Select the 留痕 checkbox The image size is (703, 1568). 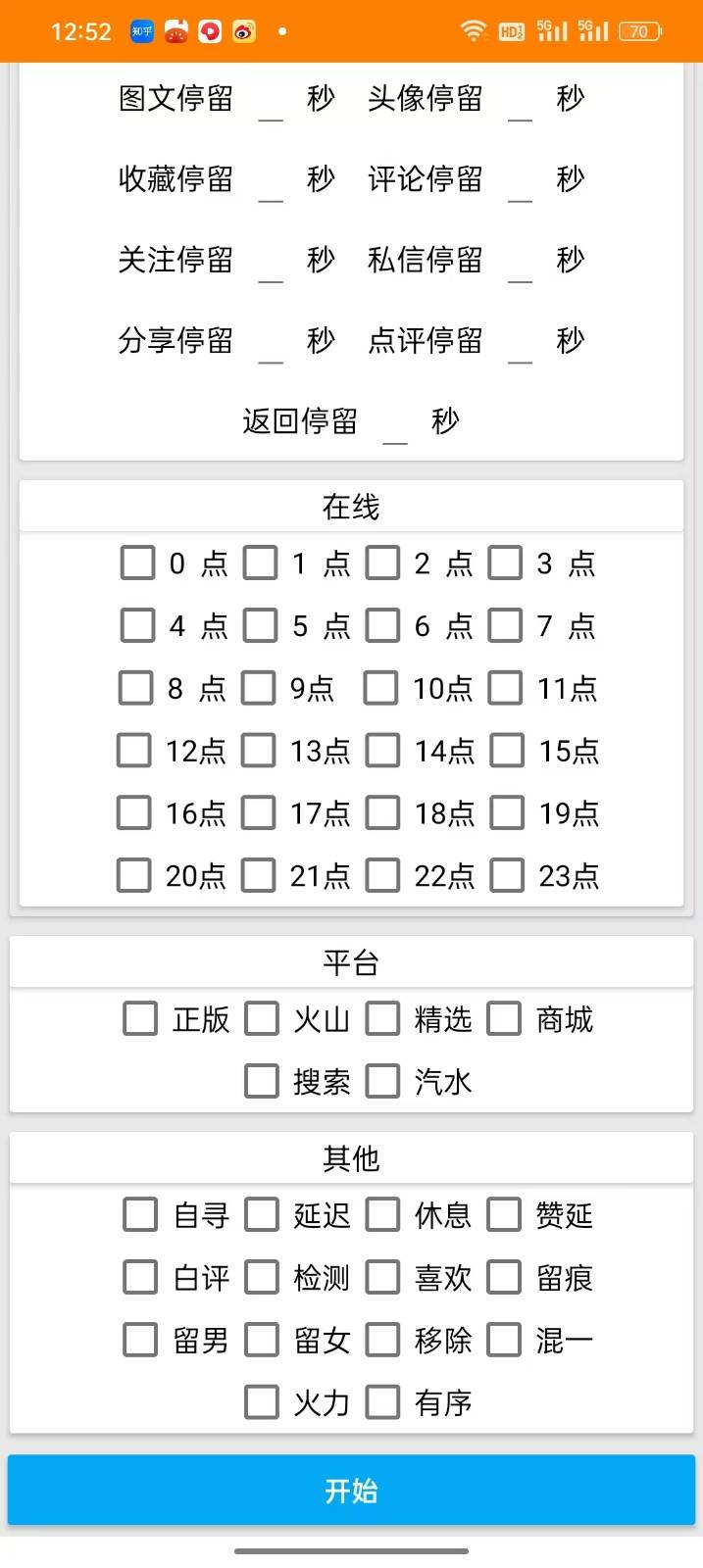click(504, 1277)
